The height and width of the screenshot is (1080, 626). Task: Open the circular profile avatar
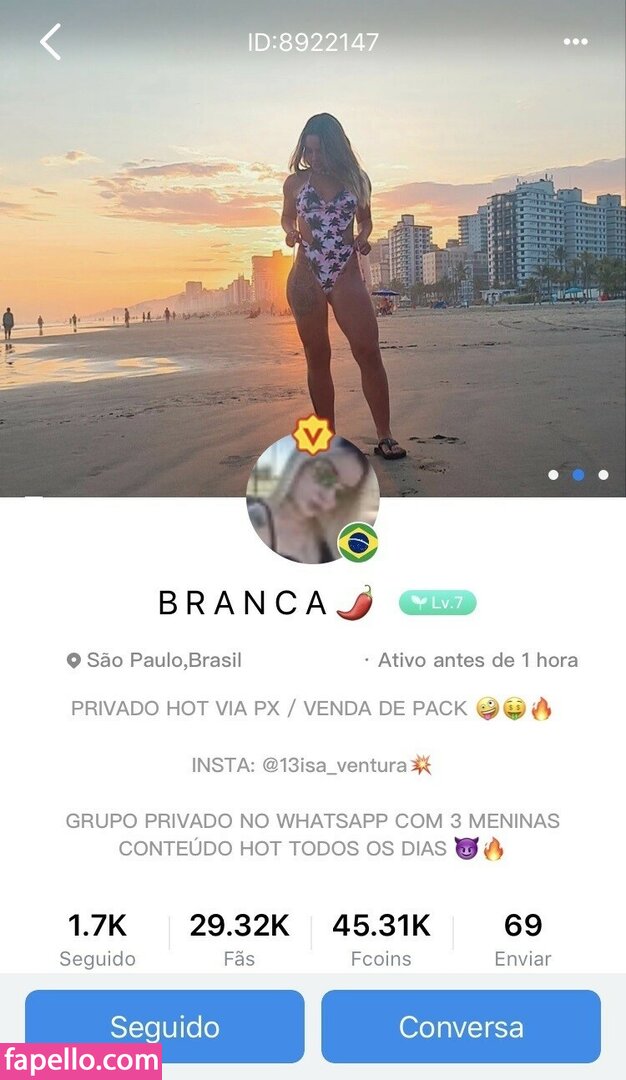coord(313,498)
